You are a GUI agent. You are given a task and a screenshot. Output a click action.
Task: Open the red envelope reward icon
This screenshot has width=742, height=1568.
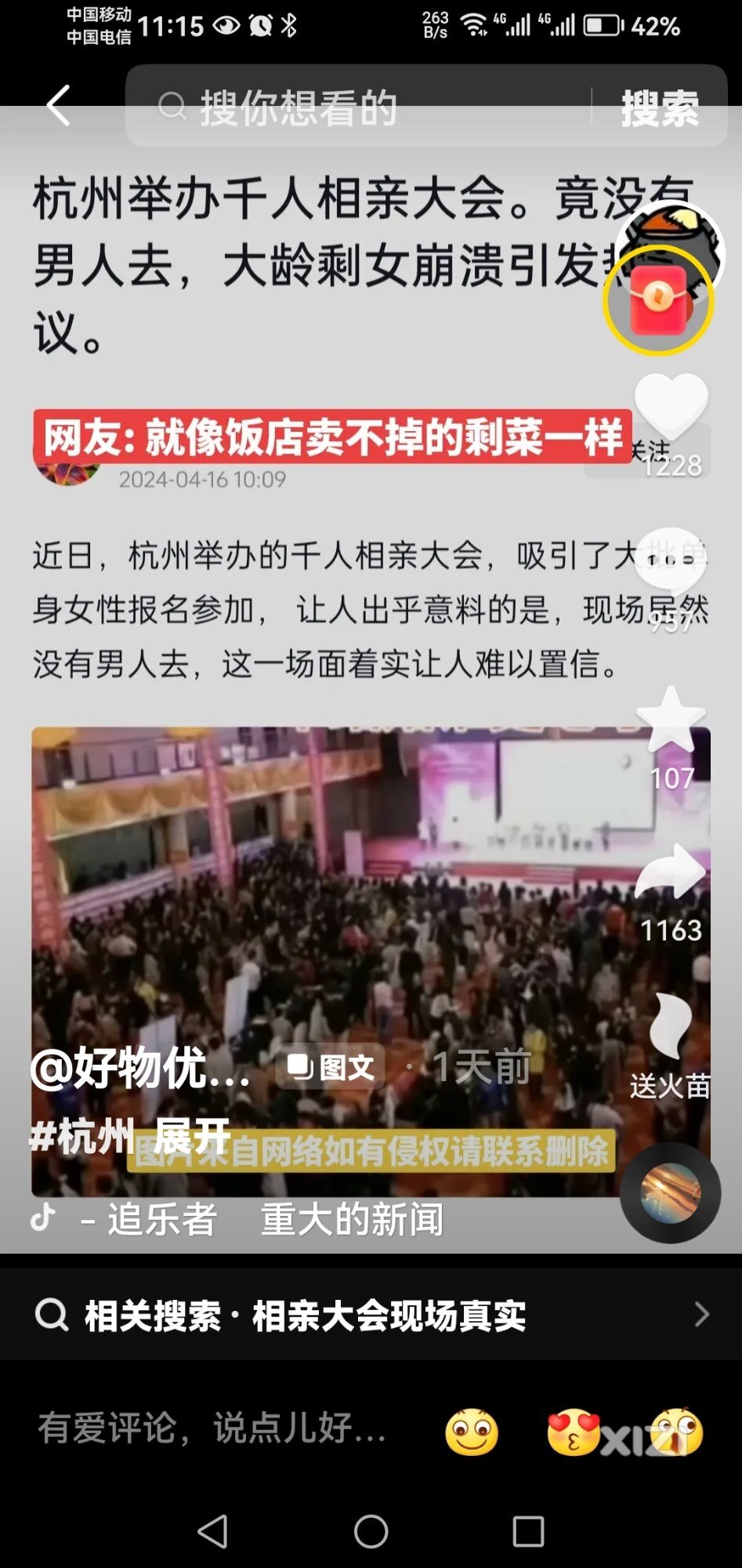tap(658, 300)
